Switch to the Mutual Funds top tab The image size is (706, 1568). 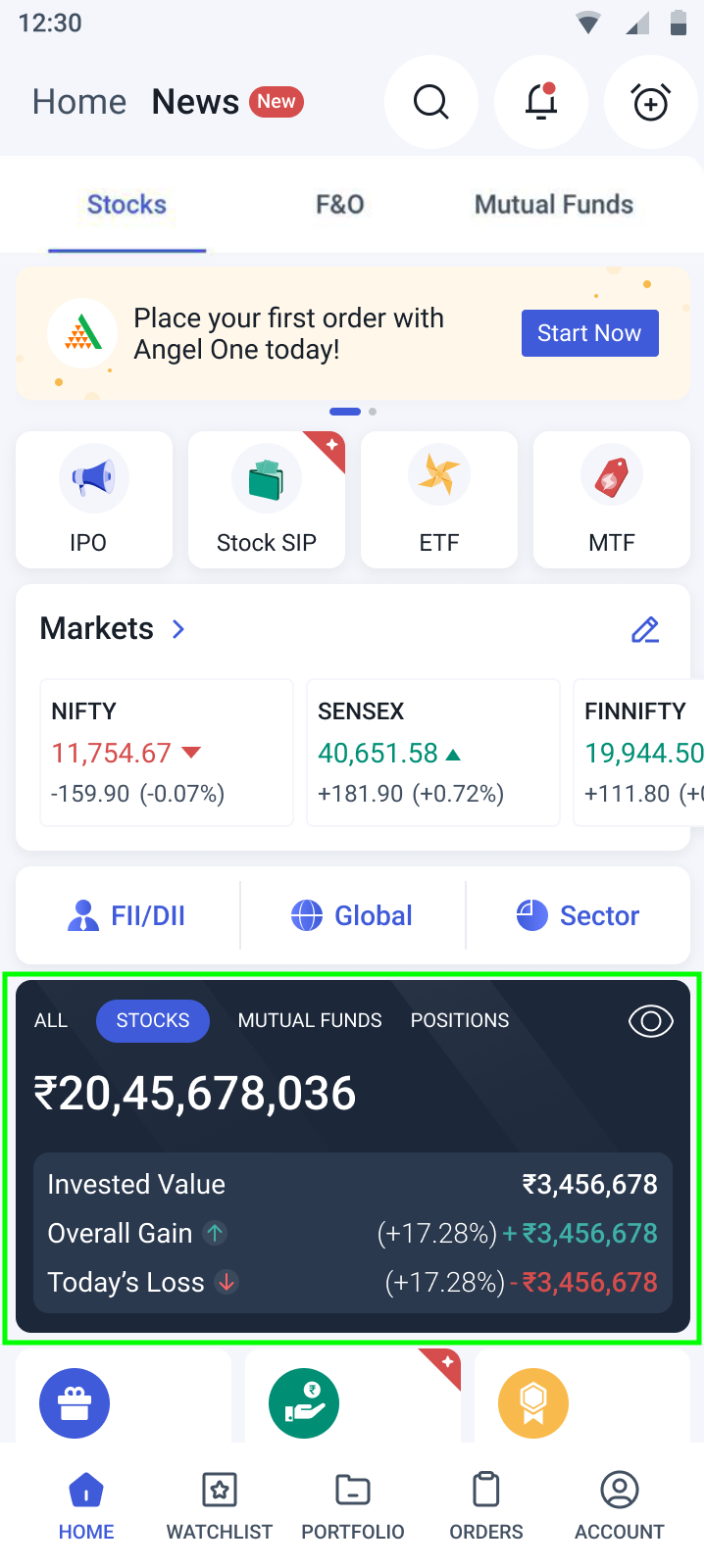tap(553, 204)
